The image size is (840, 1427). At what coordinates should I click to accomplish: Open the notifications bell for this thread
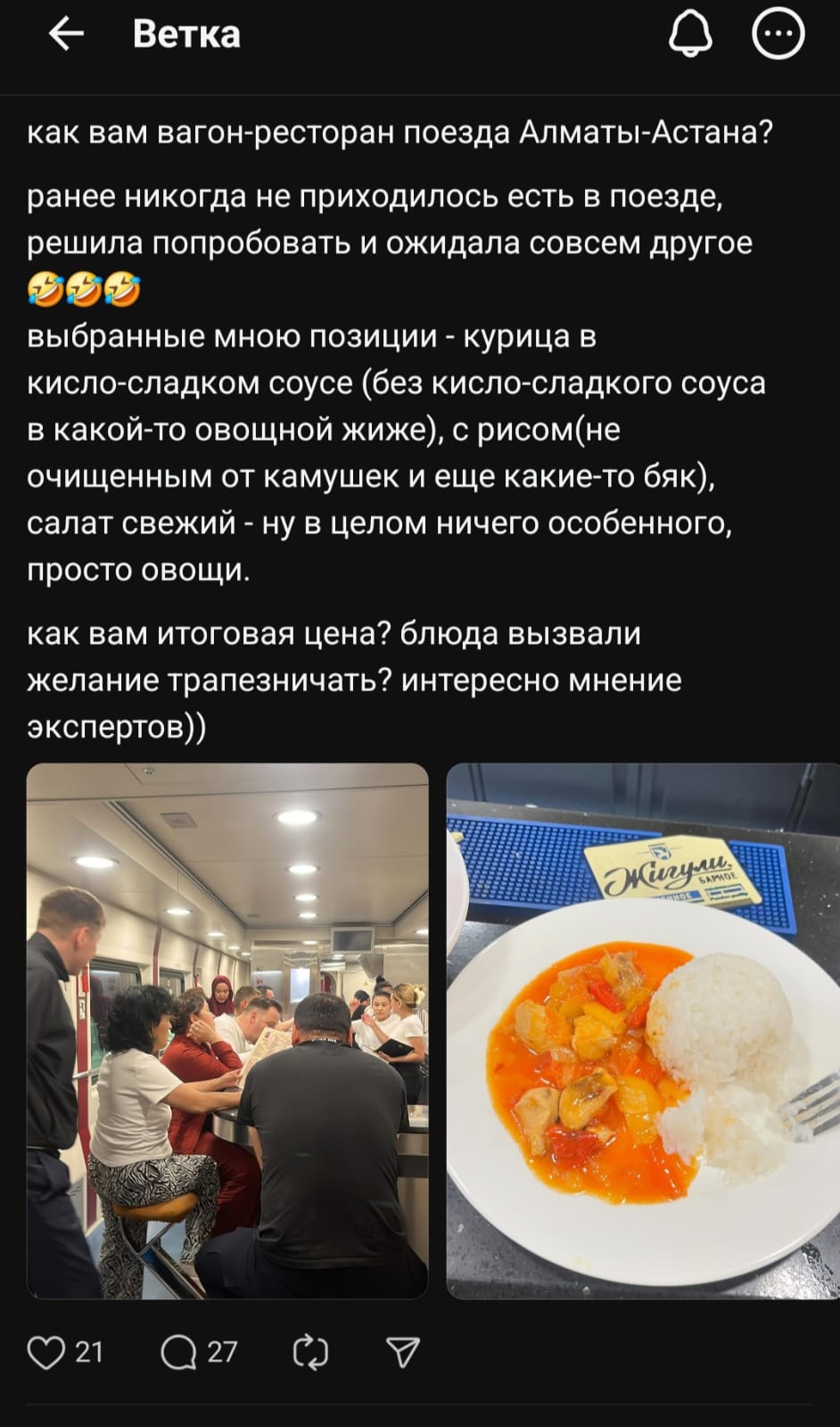[x=690, y=36]
